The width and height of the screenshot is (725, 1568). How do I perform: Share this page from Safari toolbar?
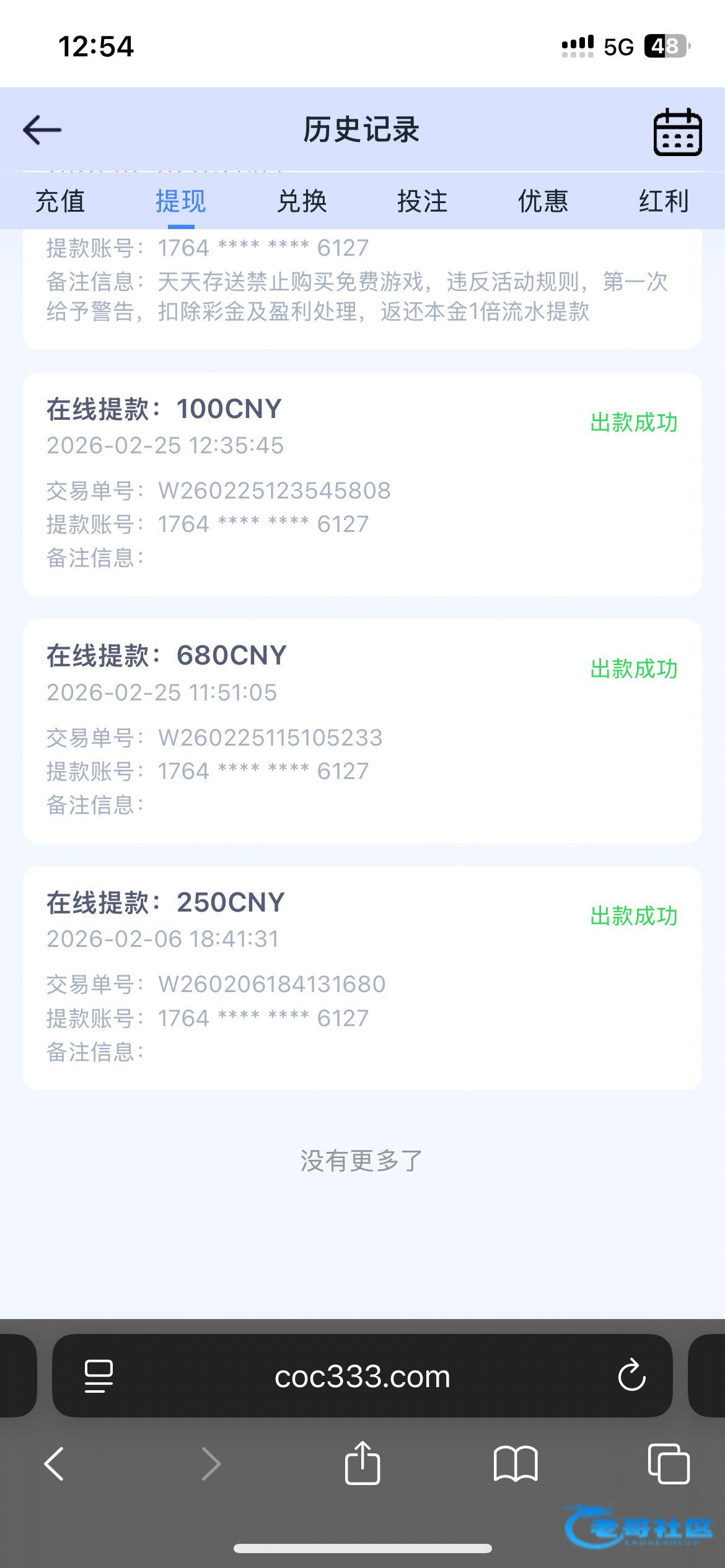tap(362, 1464)
